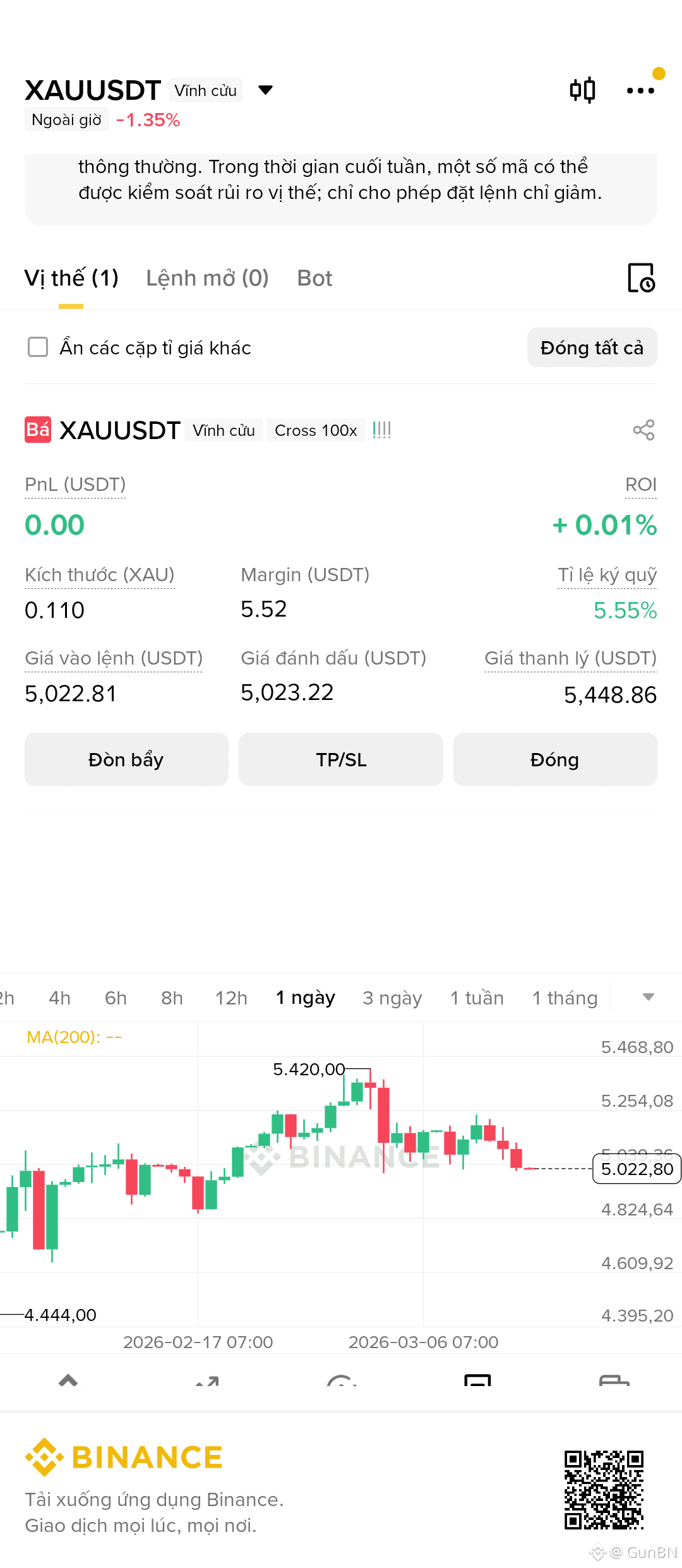
Task: Switch to the Lệnh mở (0) tab
Action: 207,278
